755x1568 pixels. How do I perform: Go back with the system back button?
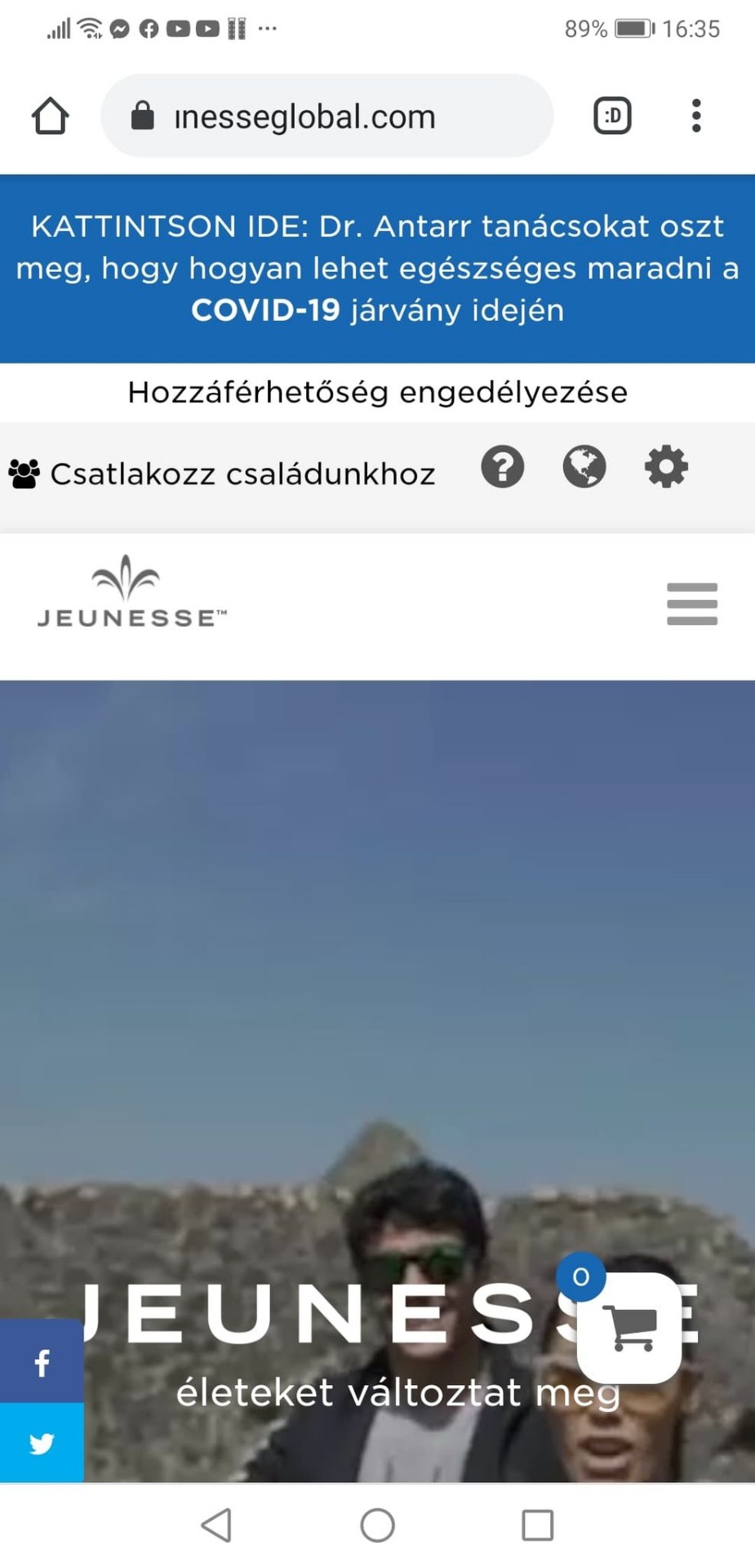[217, 1525]
